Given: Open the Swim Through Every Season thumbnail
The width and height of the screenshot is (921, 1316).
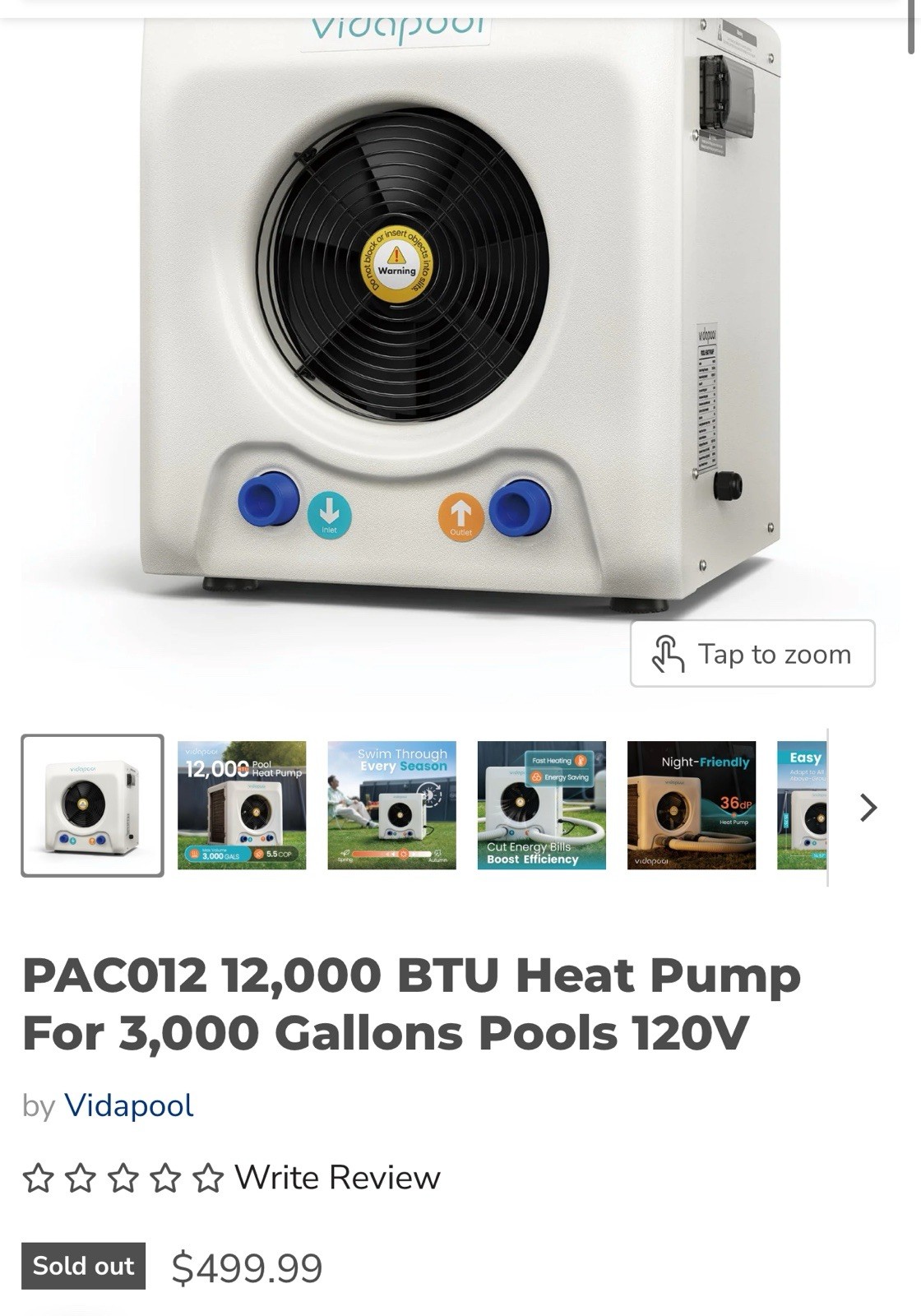Looking at the screenshot, I should pyautogui.click(x=391, y=805).
